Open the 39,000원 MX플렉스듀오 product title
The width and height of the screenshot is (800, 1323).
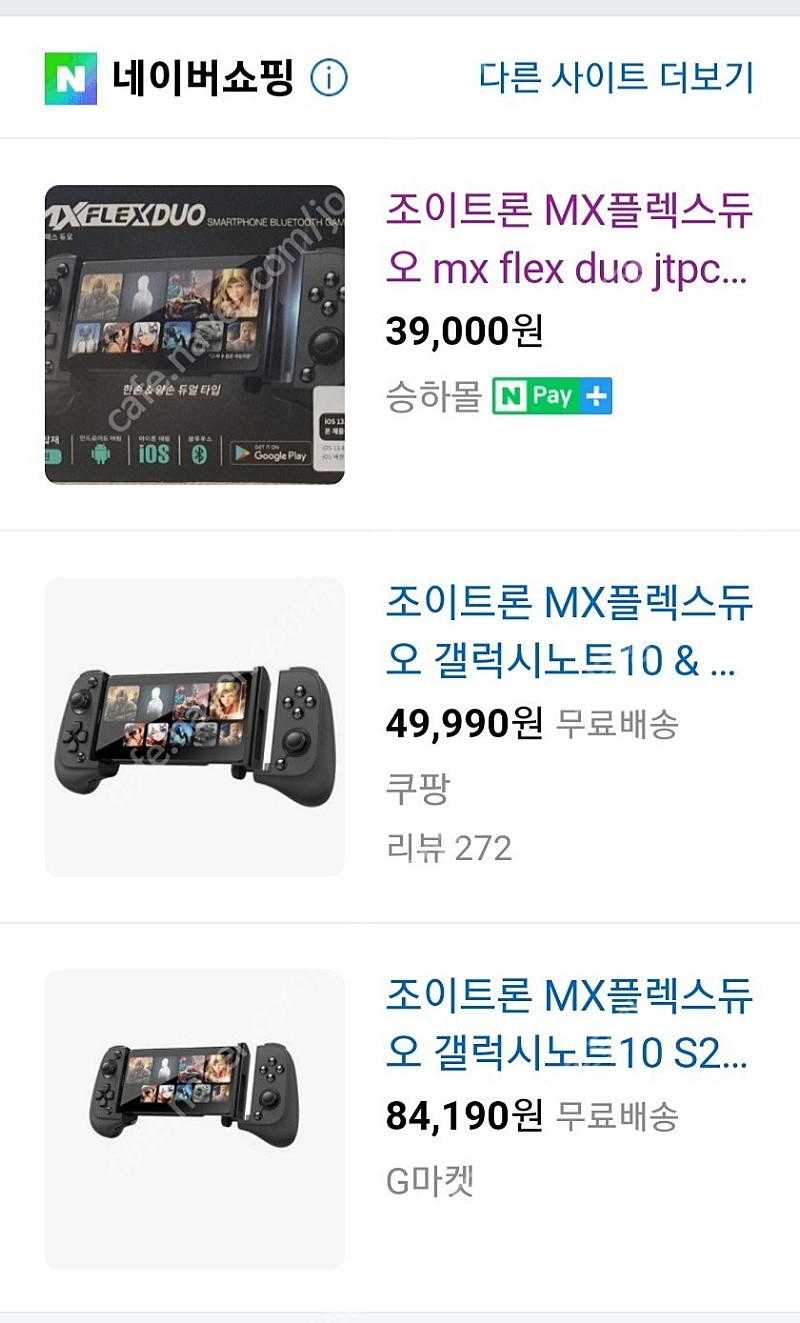[568, 240]
